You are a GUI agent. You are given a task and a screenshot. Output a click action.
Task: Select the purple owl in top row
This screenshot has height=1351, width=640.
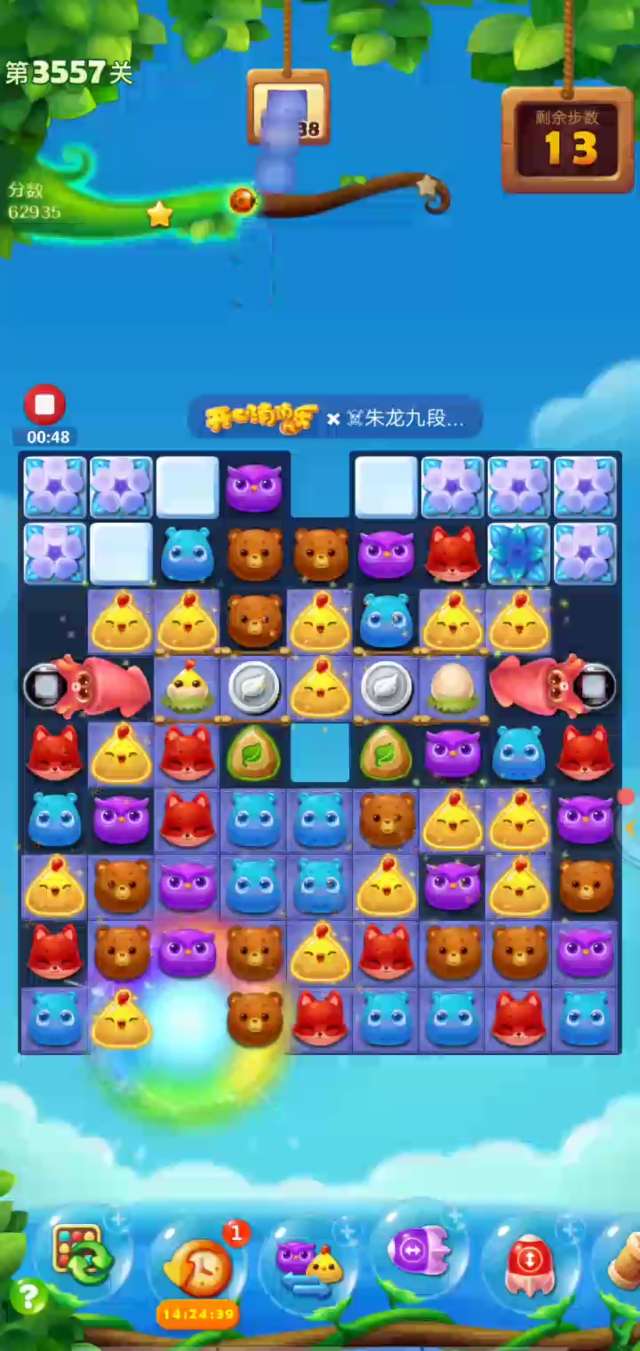(253, 487)
